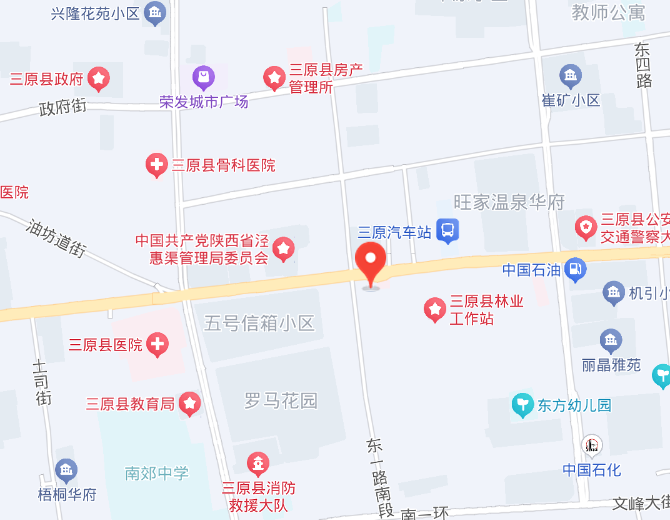This screenshot has height=520, width=670.
Task: Tap the 兴隆花苑小区 residential marker
Action: point(155,13)
